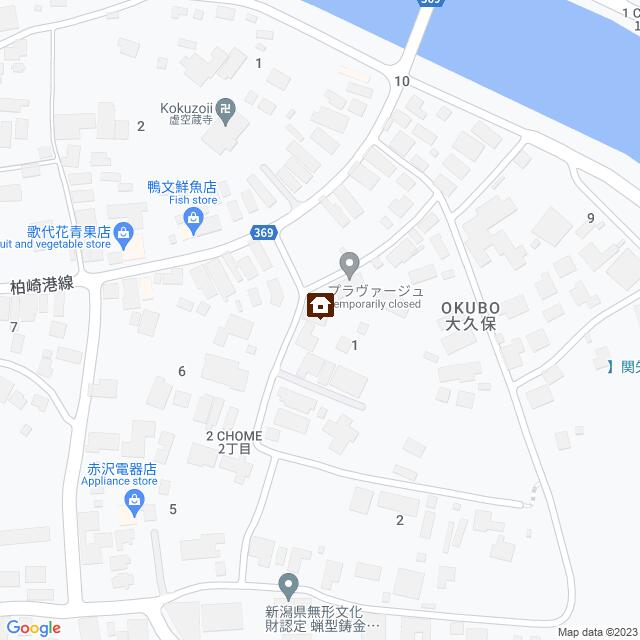Viewport: 640px width, 640px height.
Task: Tap the brown house marker
Action: 319,304
